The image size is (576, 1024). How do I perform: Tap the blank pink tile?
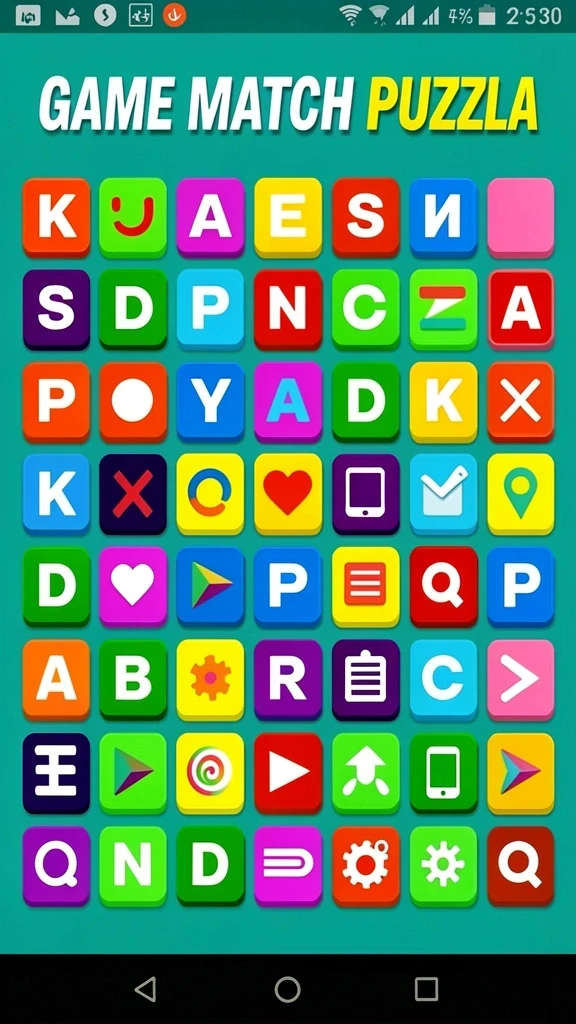point(520,217)
